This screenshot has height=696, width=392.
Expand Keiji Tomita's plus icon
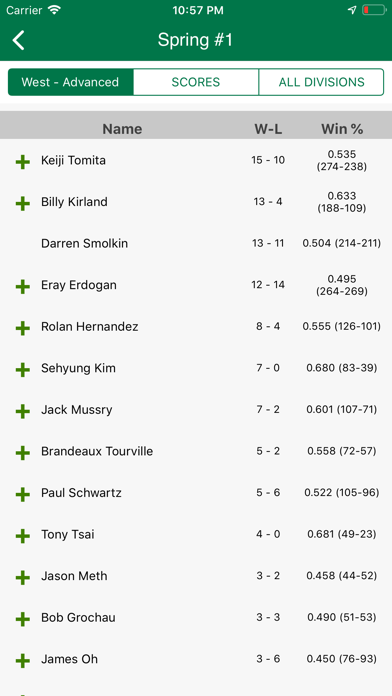[x=23, y=162]
